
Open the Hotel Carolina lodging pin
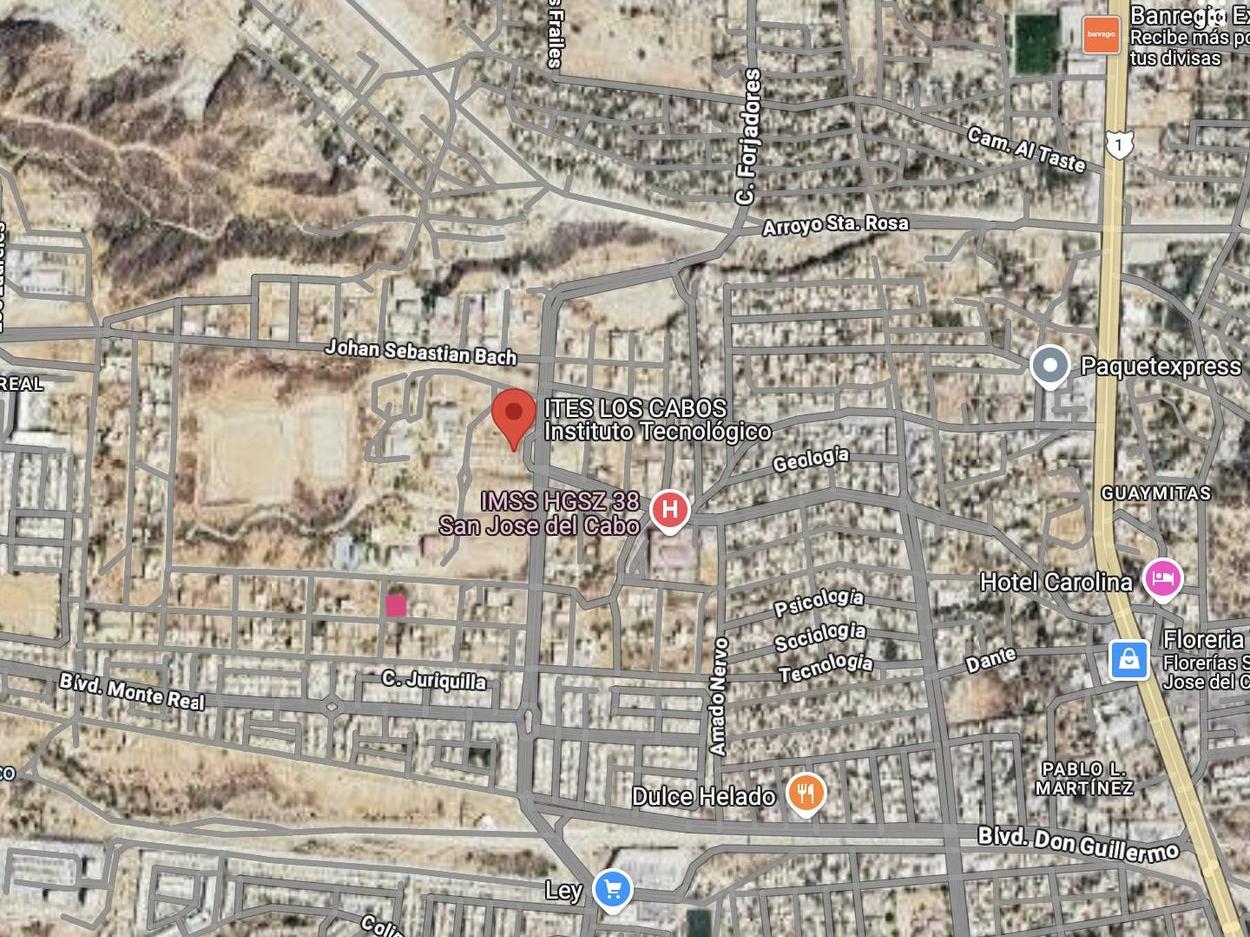(x=1163, y=578)
